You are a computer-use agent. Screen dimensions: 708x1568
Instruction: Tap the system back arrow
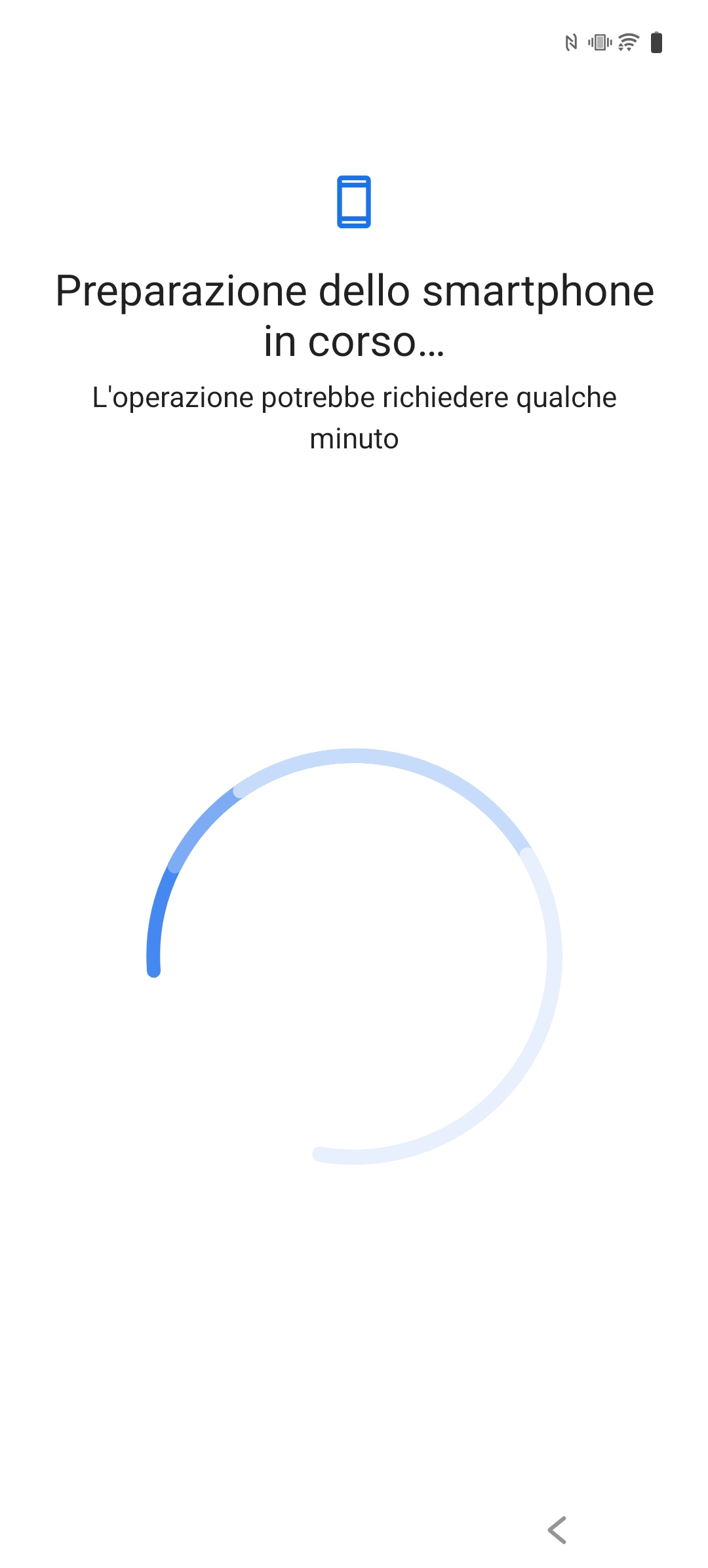pyautogui.click(x=557, y=1530)
